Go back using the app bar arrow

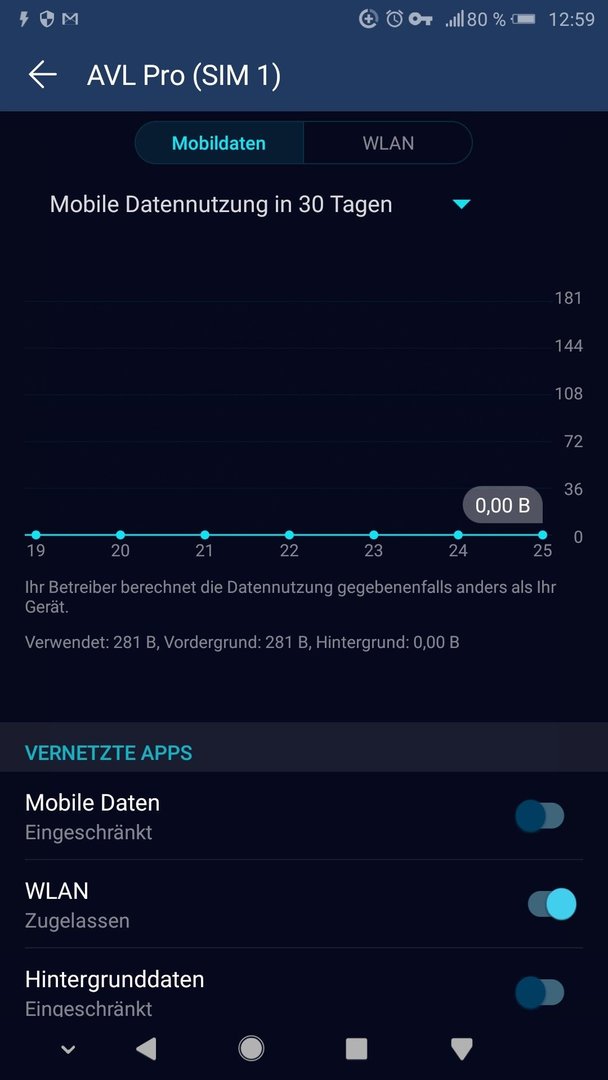(42, 74)
